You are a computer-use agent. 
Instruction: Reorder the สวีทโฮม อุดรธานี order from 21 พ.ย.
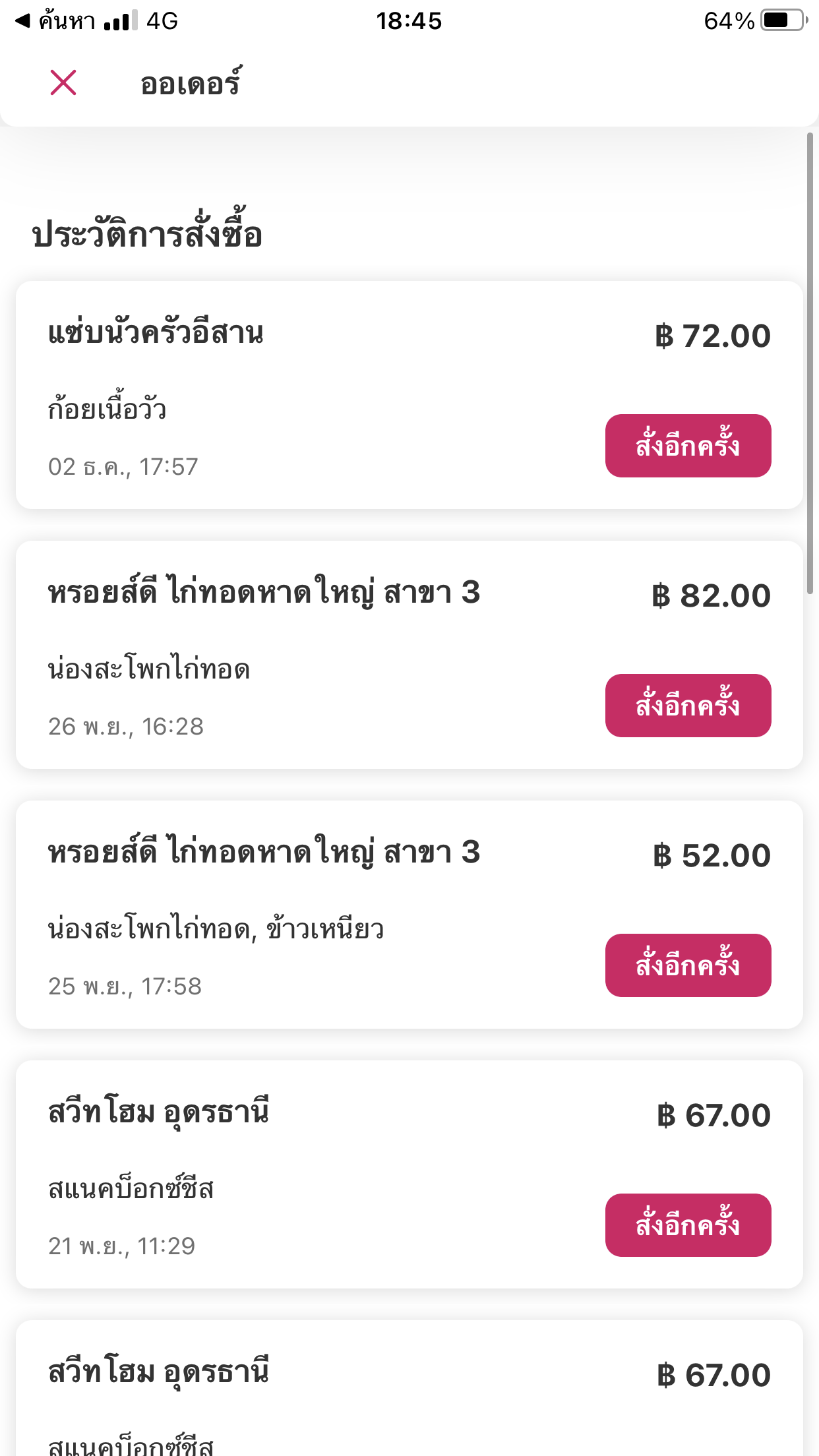[x=688, y=1225]
